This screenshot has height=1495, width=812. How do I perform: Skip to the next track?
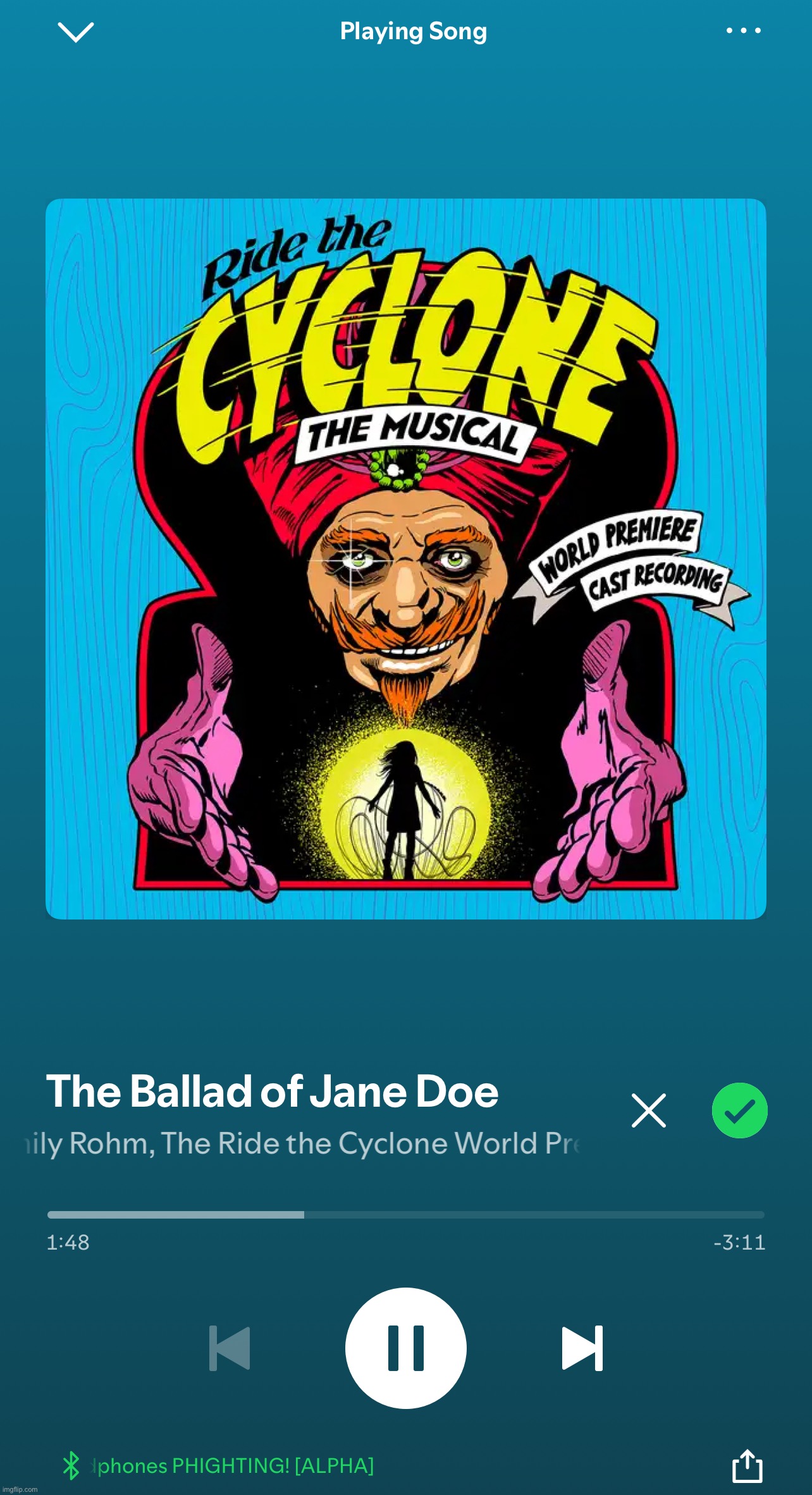582,1348
